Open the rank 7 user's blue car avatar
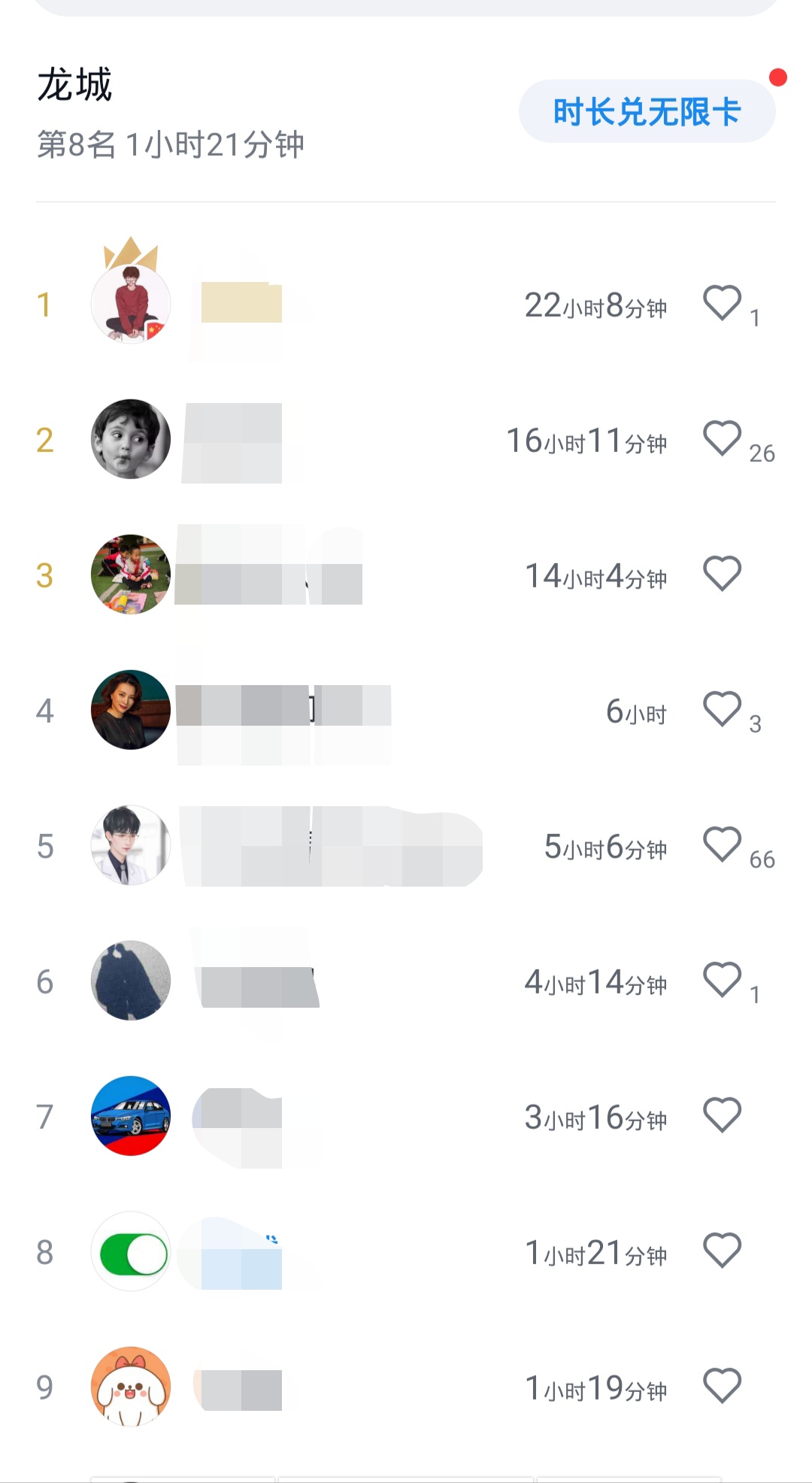Image resolution: width=812 pixels, height=1483 pixels. pyautogui.click(x=131, y=1116)
